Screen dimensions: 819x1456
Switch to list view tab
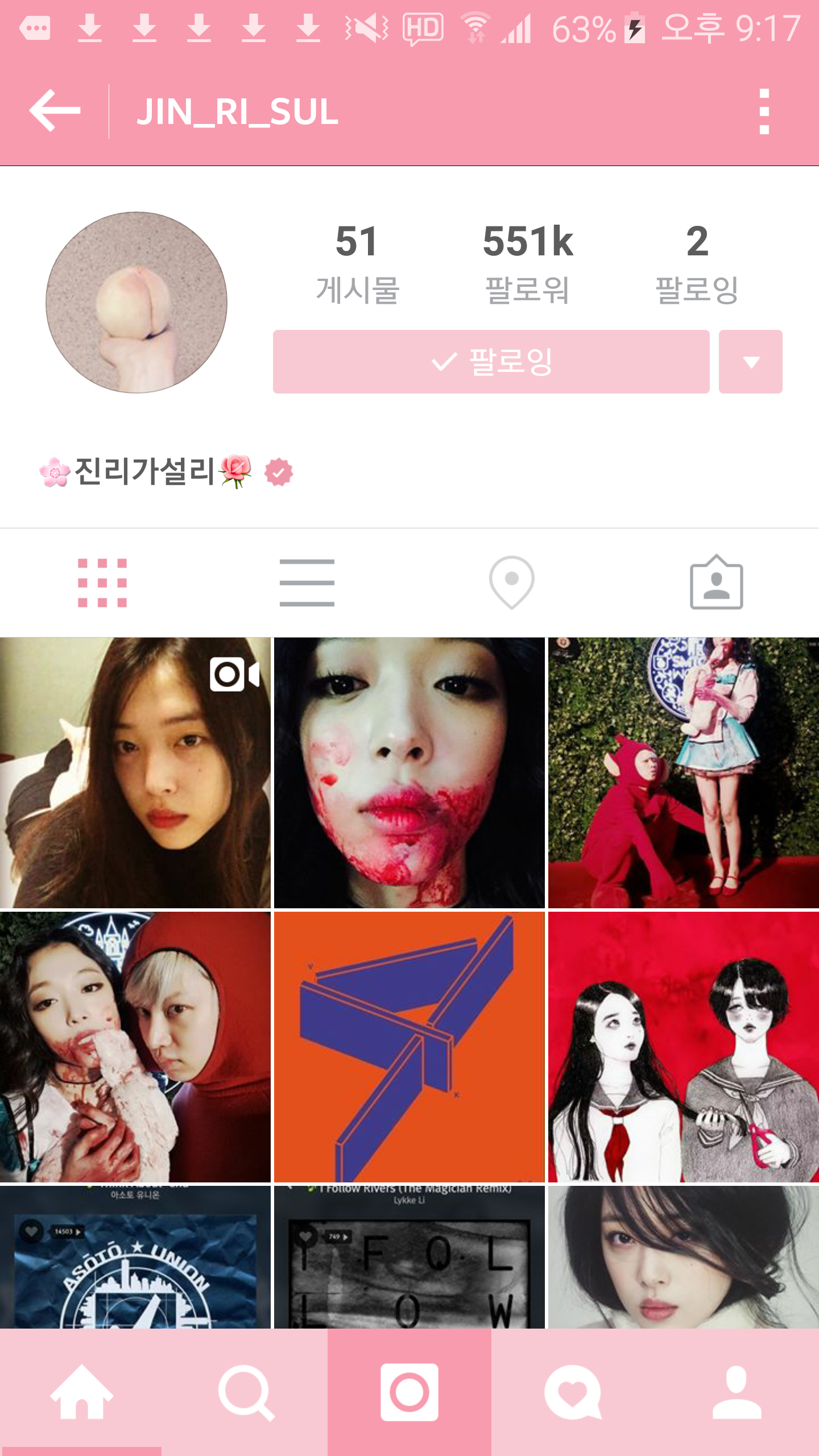coord(307,582)
